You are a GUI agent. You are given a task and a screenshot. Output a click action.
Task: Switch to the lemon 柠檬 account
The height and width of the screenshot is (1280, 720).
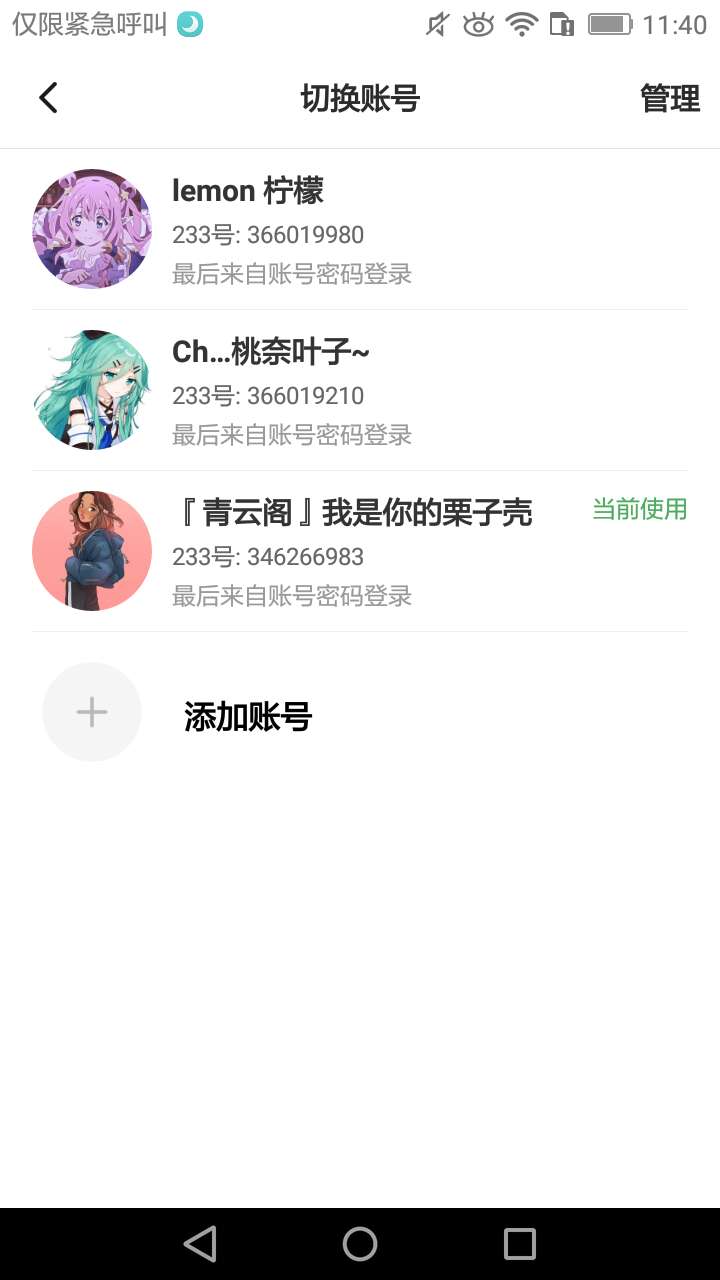[360, 230]
